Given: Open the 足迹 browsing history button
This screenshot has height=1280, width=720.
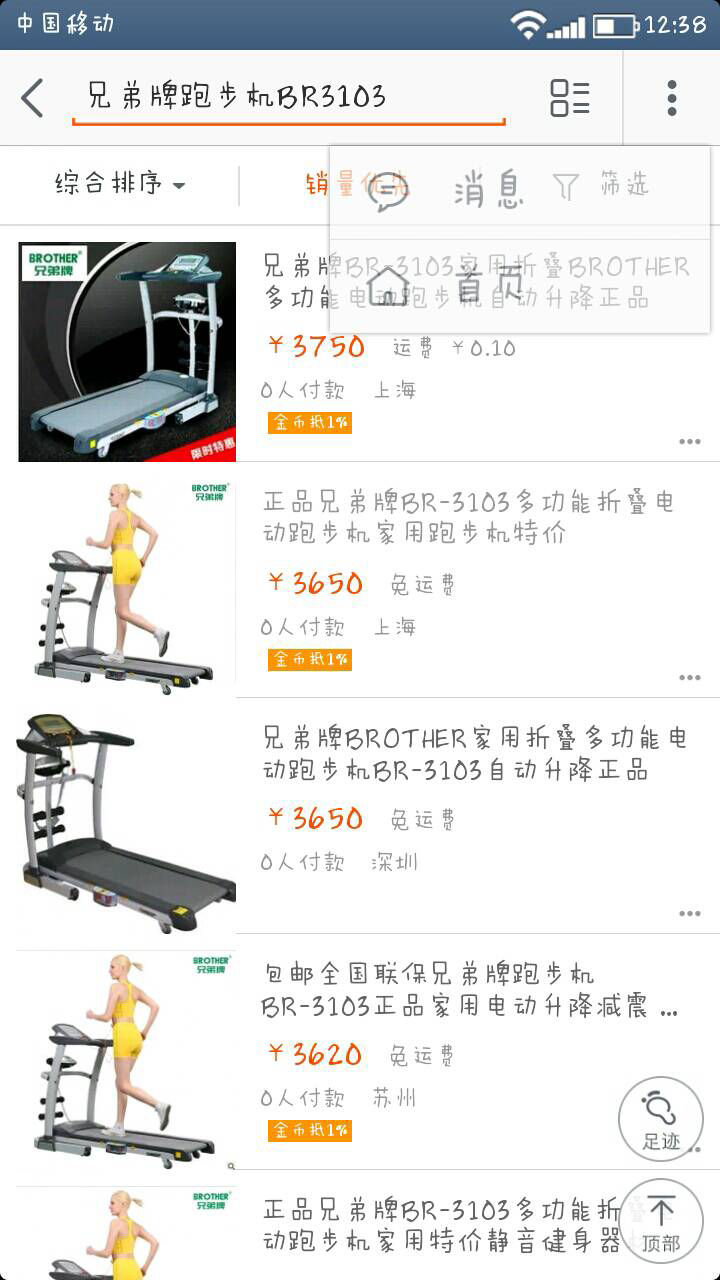Looking at the screenshot, I should [660, 1118].
